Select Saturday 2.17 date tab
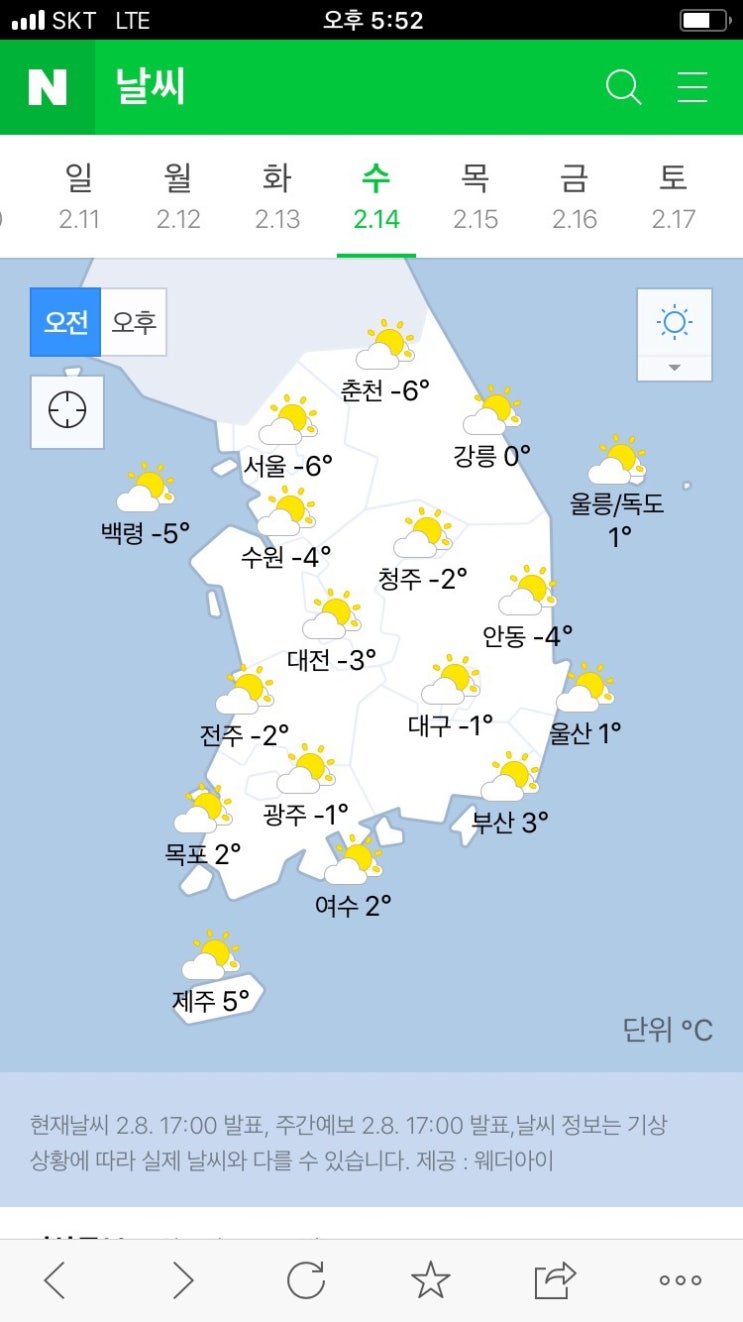 tap(673, 197)
